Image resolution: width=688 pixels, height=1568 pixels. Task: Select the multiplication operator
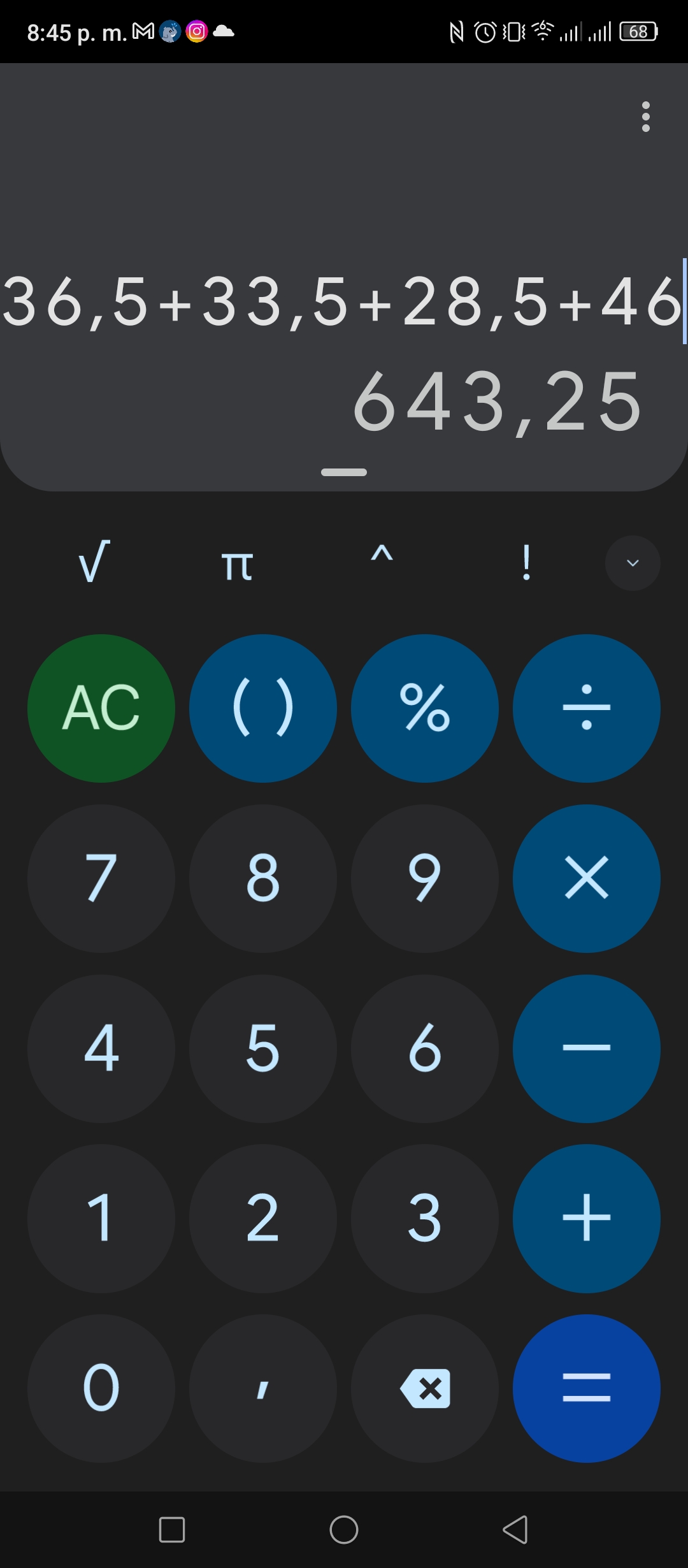click(587, 878)
